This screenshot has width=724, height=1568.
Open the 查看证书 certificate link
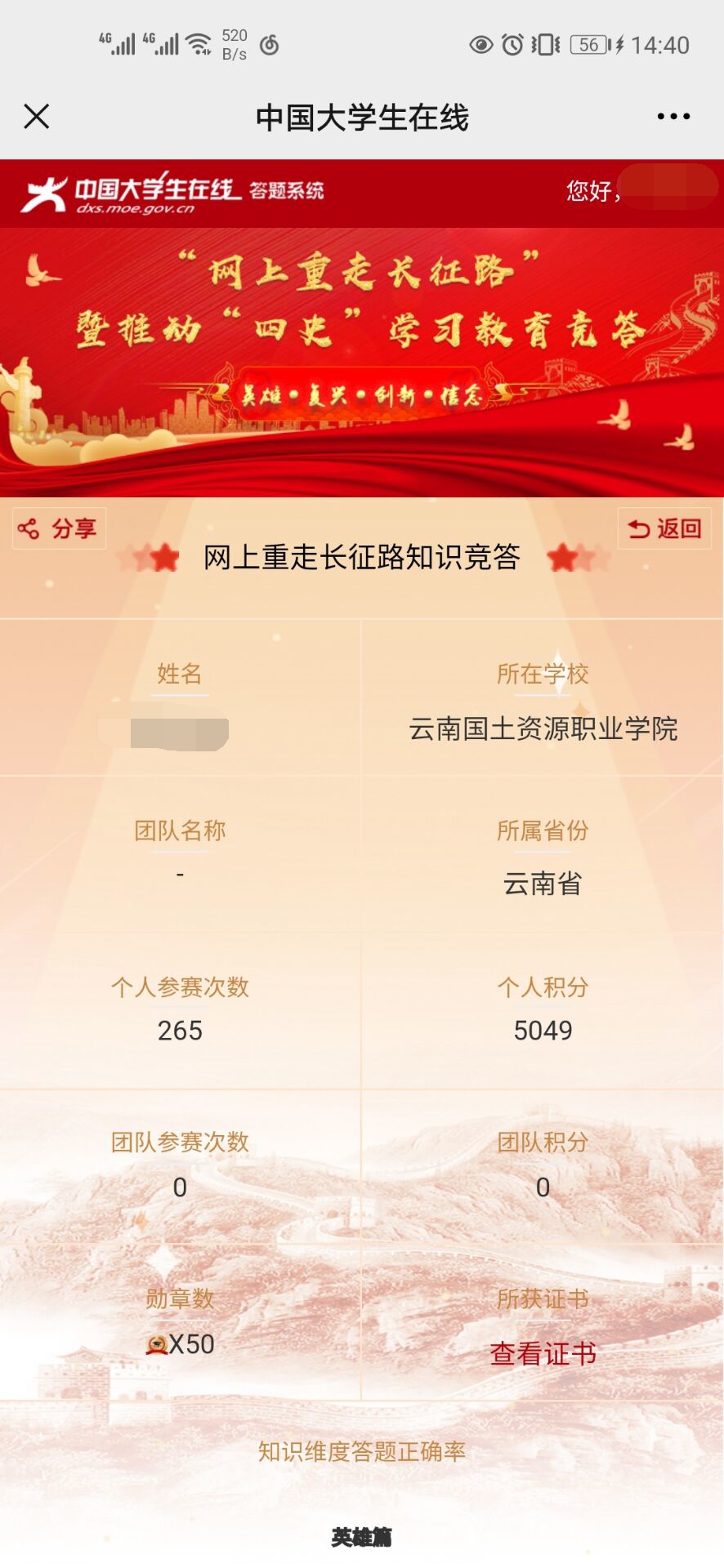pyautogui.click(x=543, y=1353)
